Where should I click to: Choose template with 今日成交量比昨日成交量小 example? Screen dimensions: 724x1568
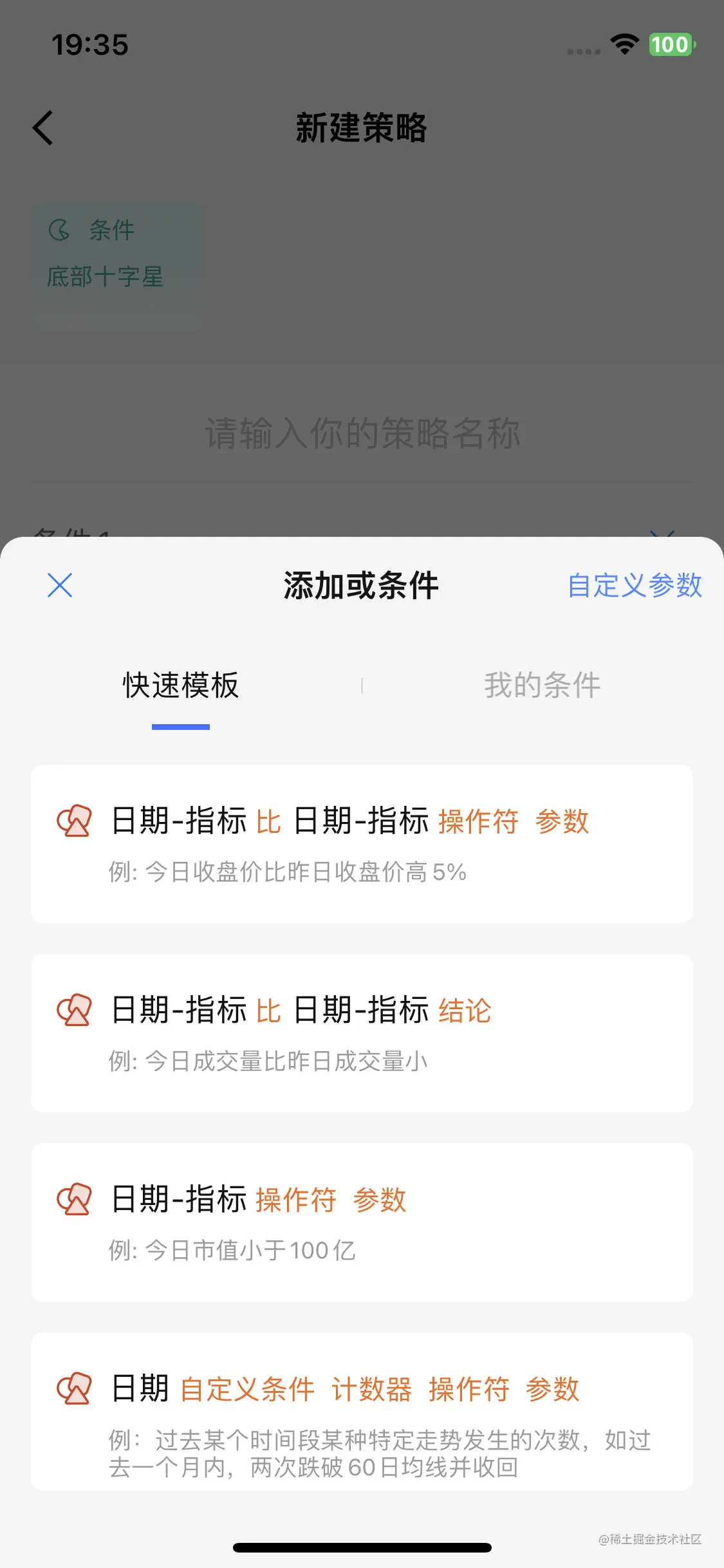pyautogui.click(x=362, y=1032)
